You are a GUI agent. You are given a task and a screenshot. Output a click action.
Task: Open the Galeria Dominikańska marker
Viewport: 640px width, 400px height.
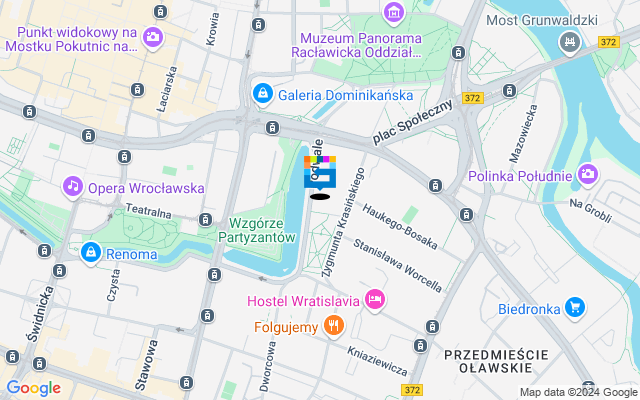tap(262, 94)
